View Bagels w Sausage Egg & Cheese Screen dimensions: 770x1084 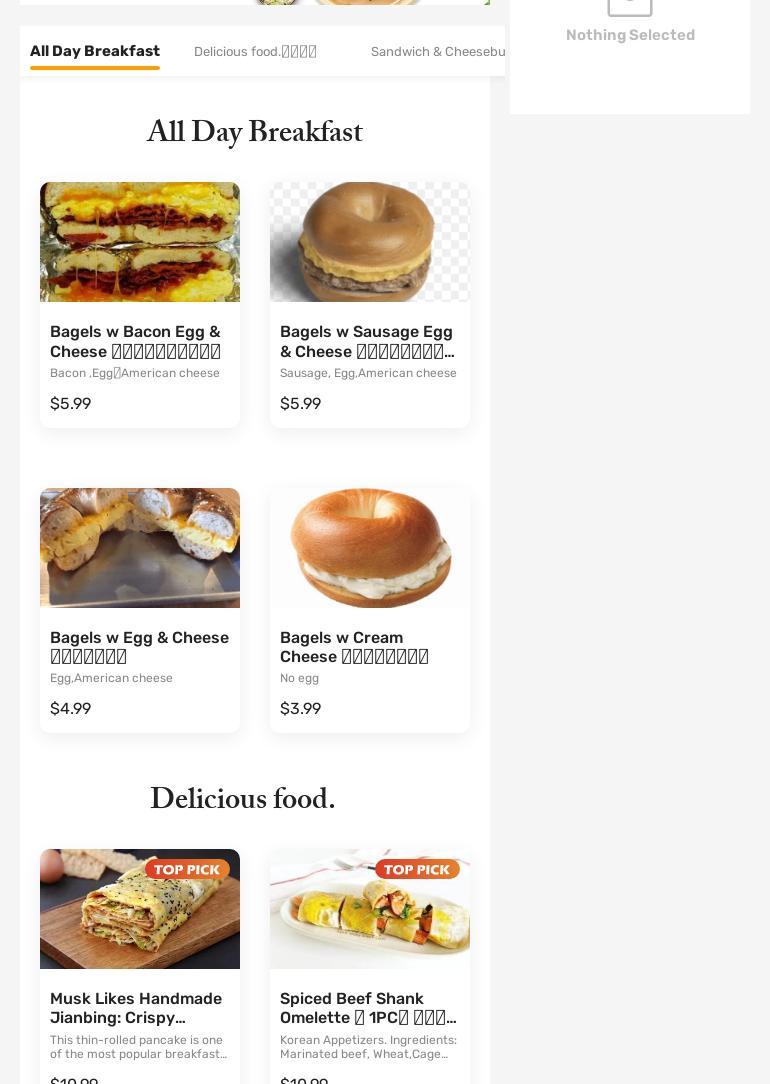pyautogui.click(x=370, y=304)
